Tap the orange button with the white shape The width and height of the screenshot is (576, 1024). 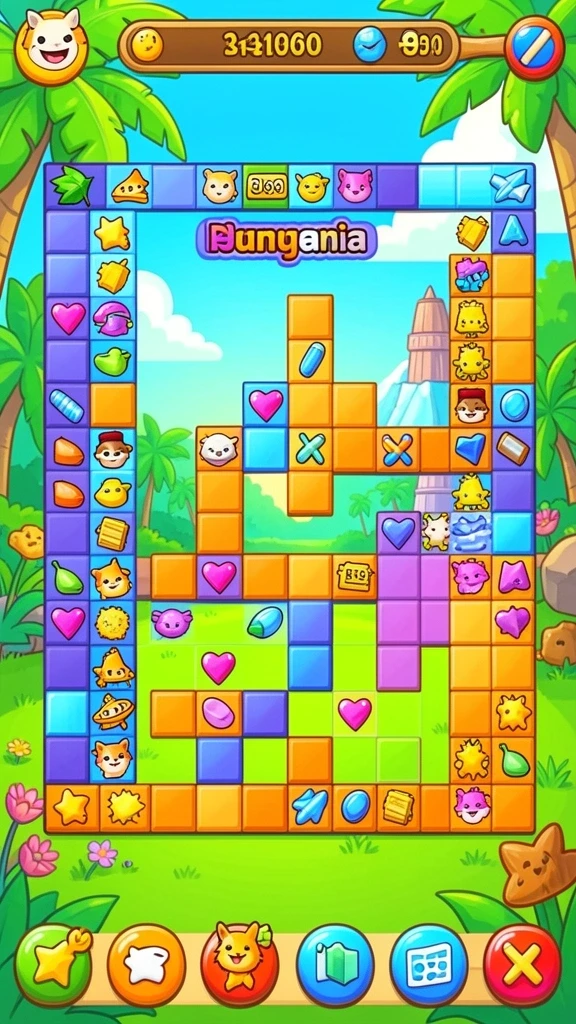pyautogui.click(x=146, y=965)
